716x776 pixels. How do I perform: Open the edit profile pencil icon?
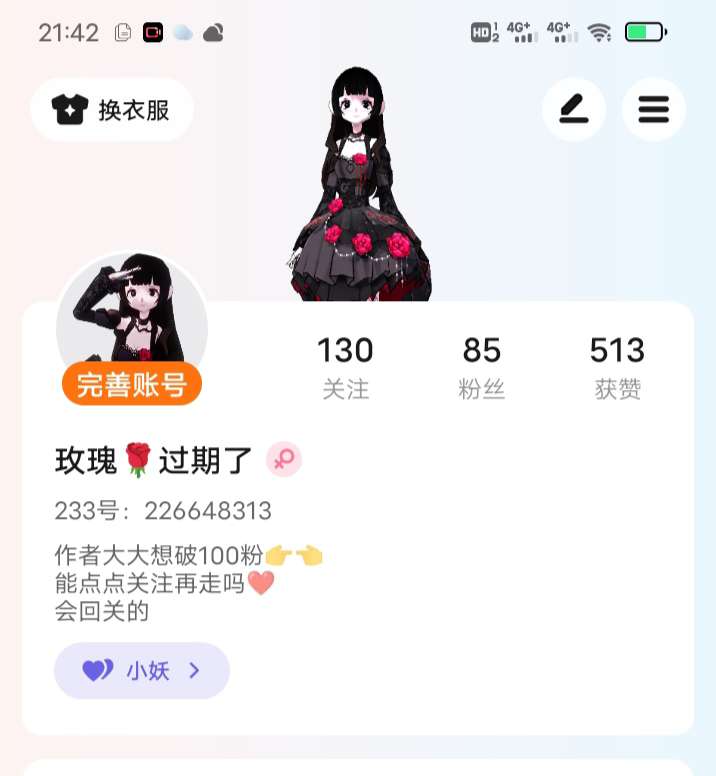(x=574, y=109)
